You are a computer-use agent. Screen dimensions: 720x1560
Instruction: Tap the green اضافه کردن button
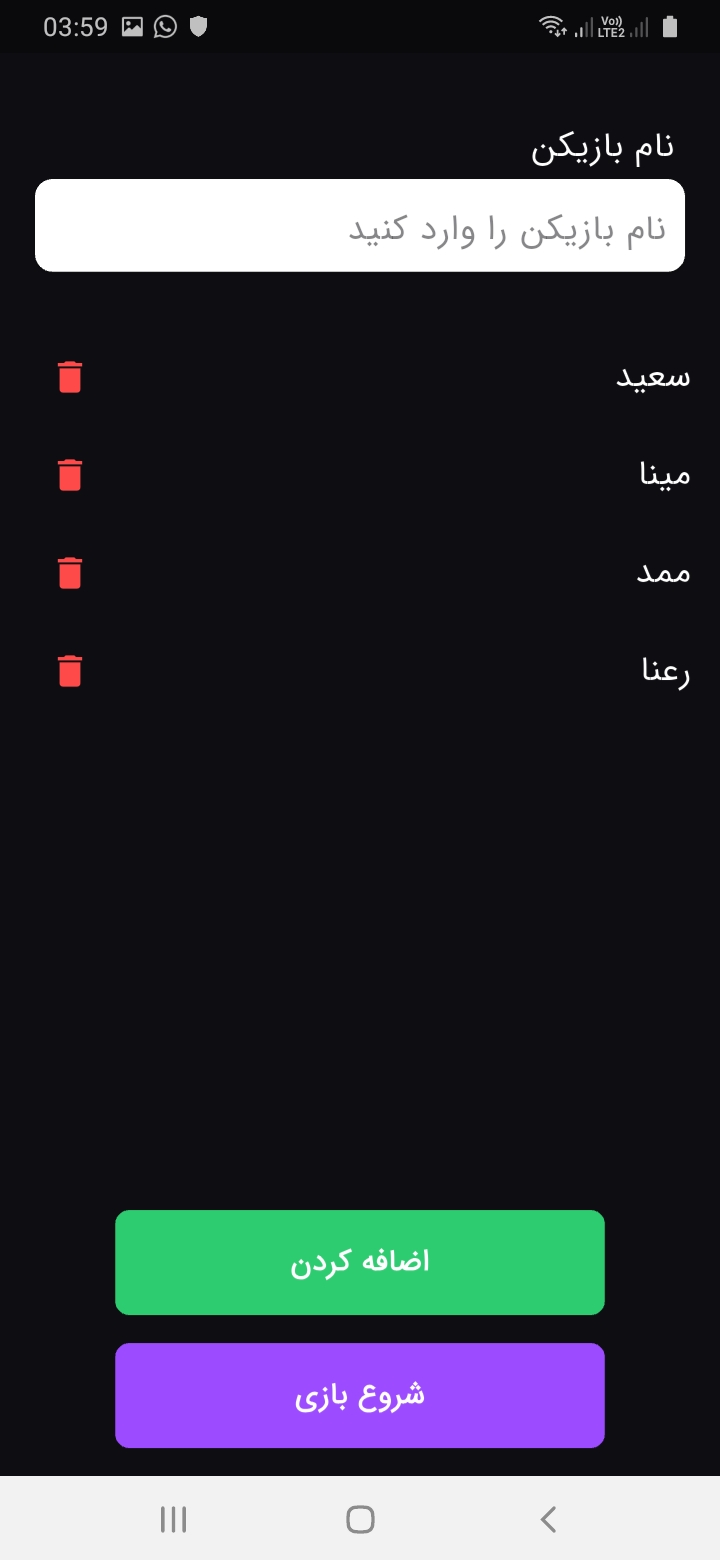(360, 1262)
